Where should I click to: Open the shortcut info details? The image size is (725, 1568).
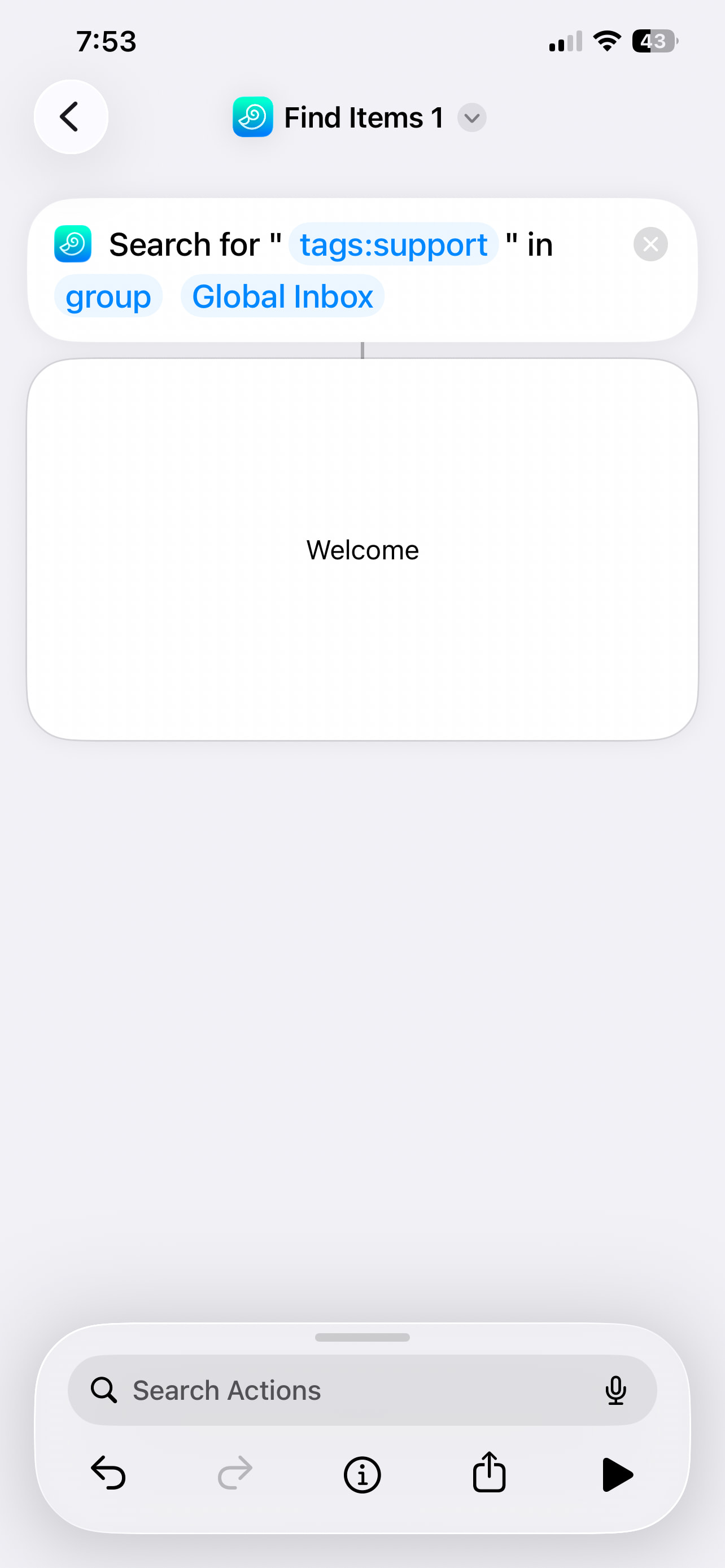362,1475
